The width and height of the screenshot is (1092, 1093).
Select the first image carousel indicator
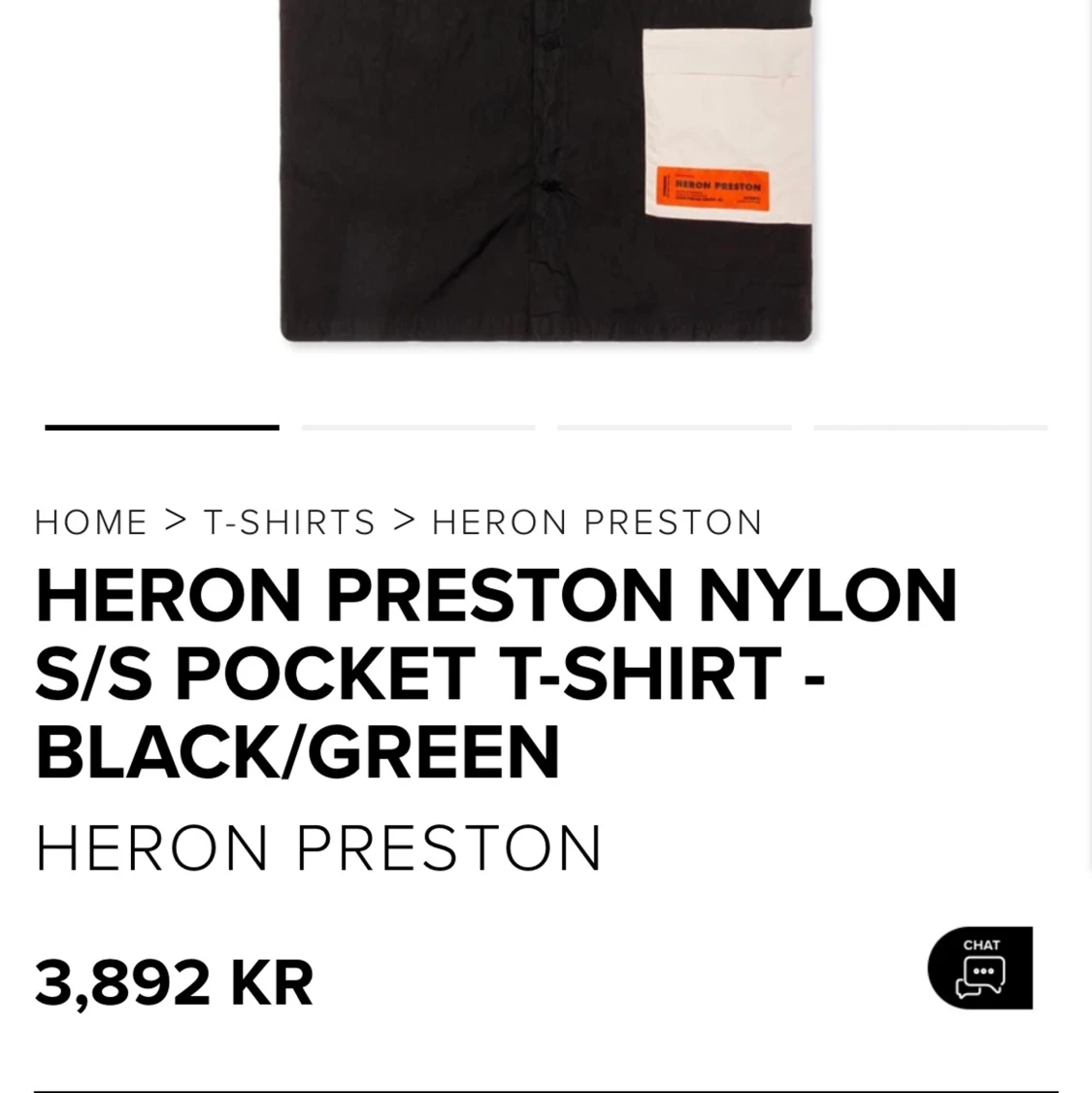pos(161,427)
